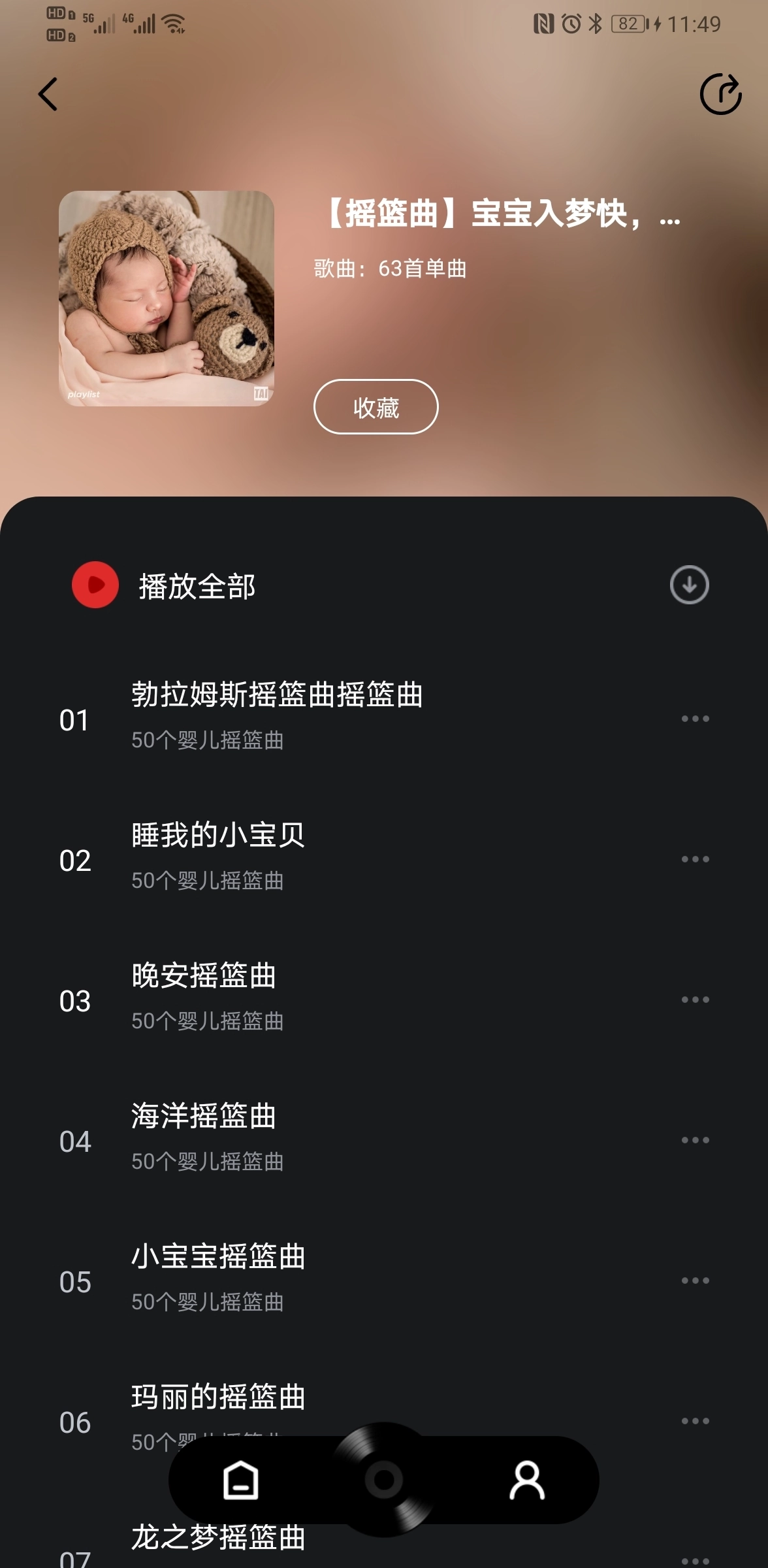Go back using the top-left arrow
Screen dimensions: 768x1568
[48, 94]
